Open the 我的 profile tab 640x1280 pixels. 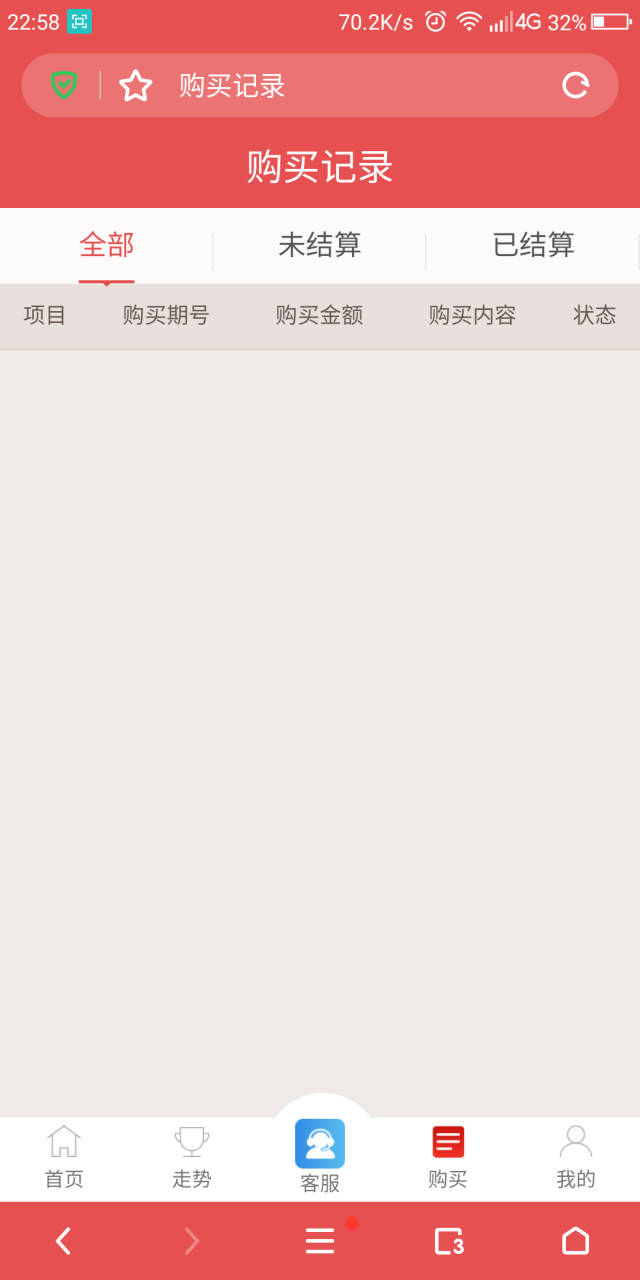(x=576, y=1158)
